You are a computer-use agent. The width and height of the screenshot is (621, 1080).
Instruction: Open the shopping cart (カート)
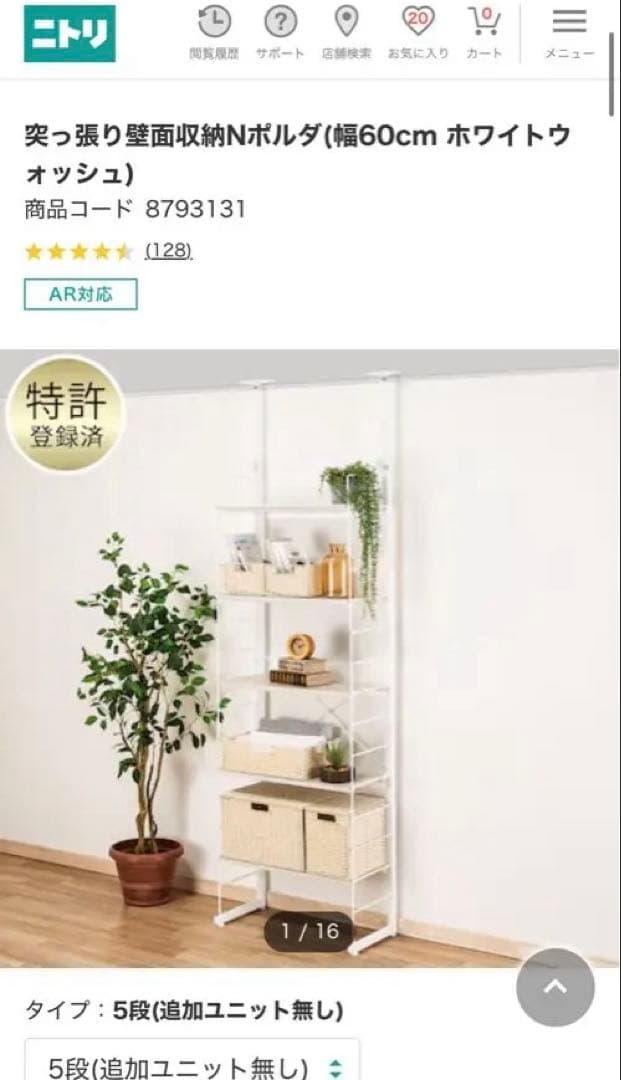point(484,32)
